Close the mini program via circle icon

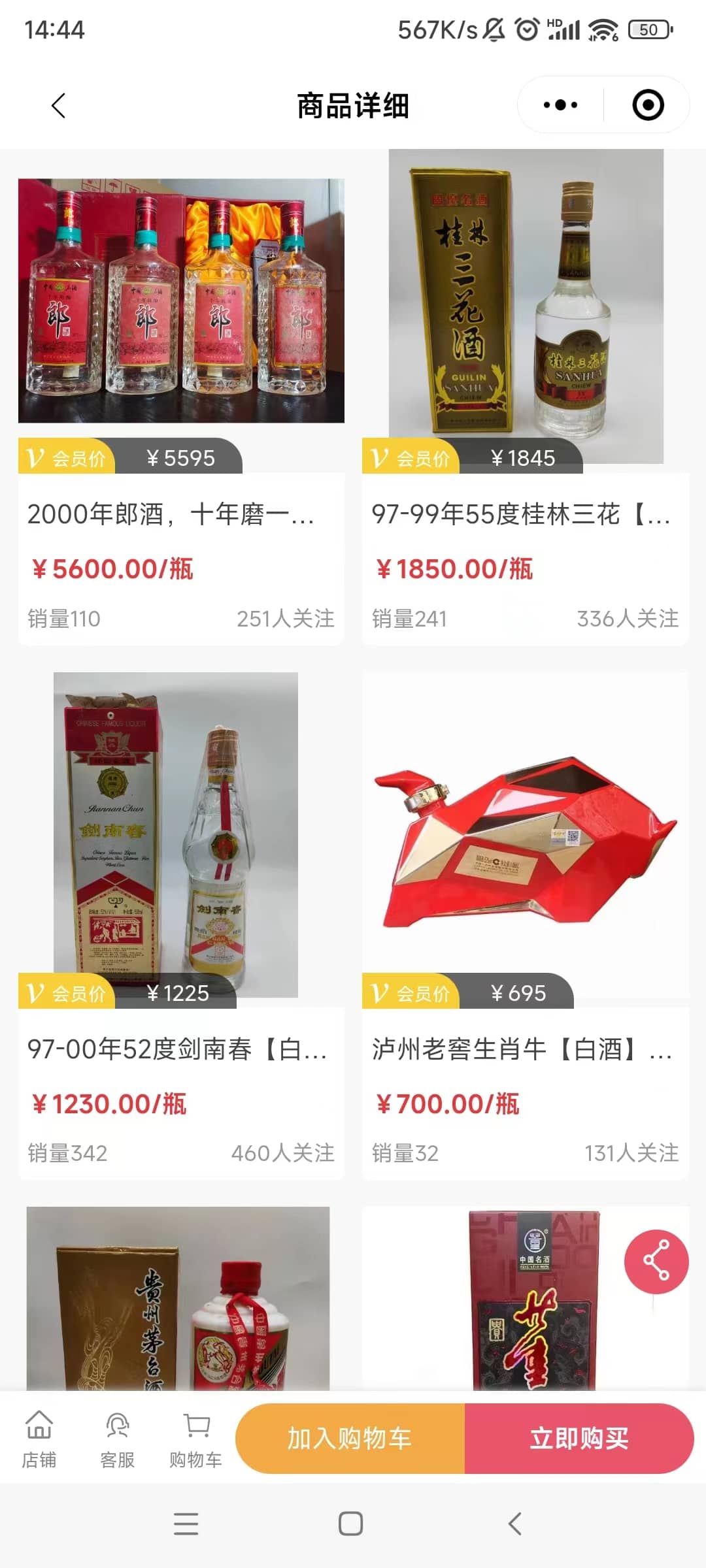[648, 105]
